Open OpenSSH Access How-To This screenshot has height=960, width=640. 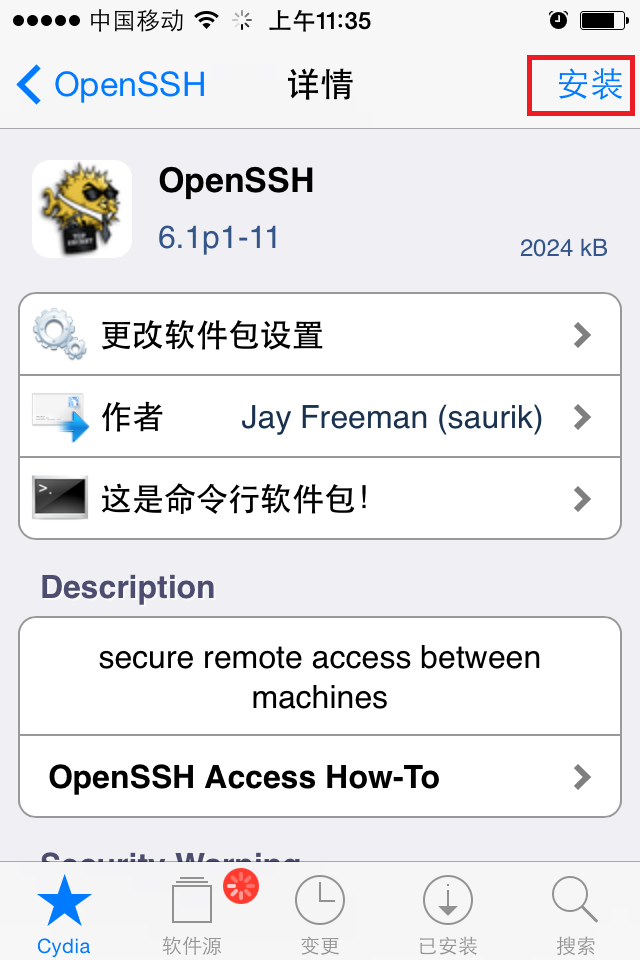(320, 776)
